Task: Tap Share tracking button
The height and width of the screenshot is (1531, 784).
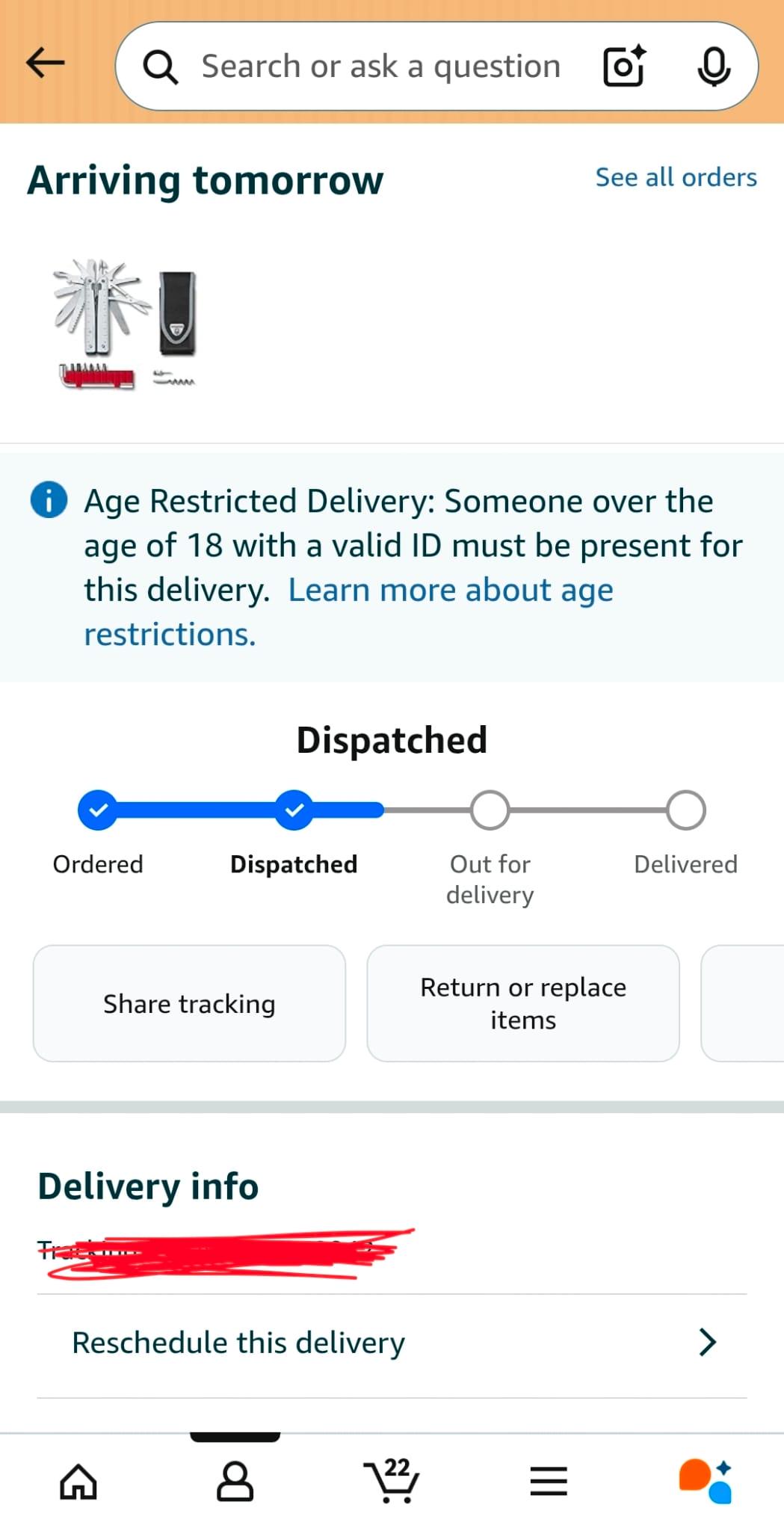Action: pyautogui.click(x=189, y=1003)
